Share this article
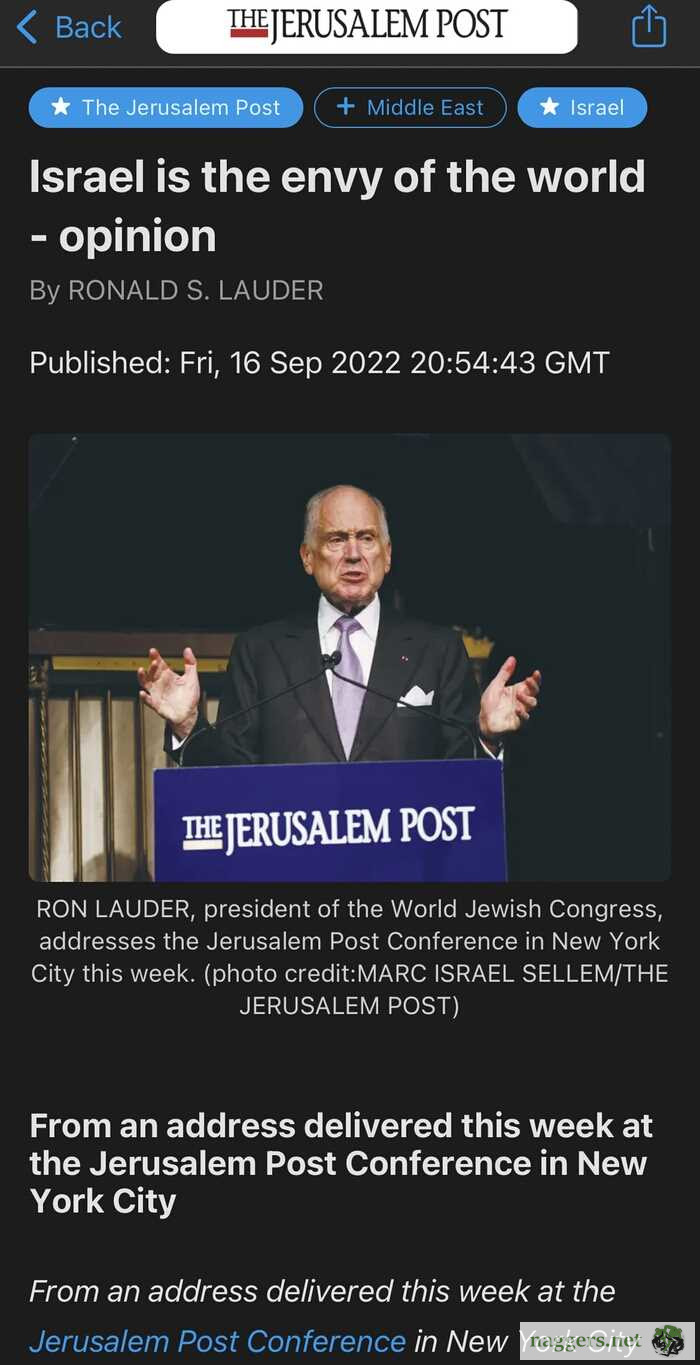700x1365 pixels. pyautogui.click(x=648, y=26)
